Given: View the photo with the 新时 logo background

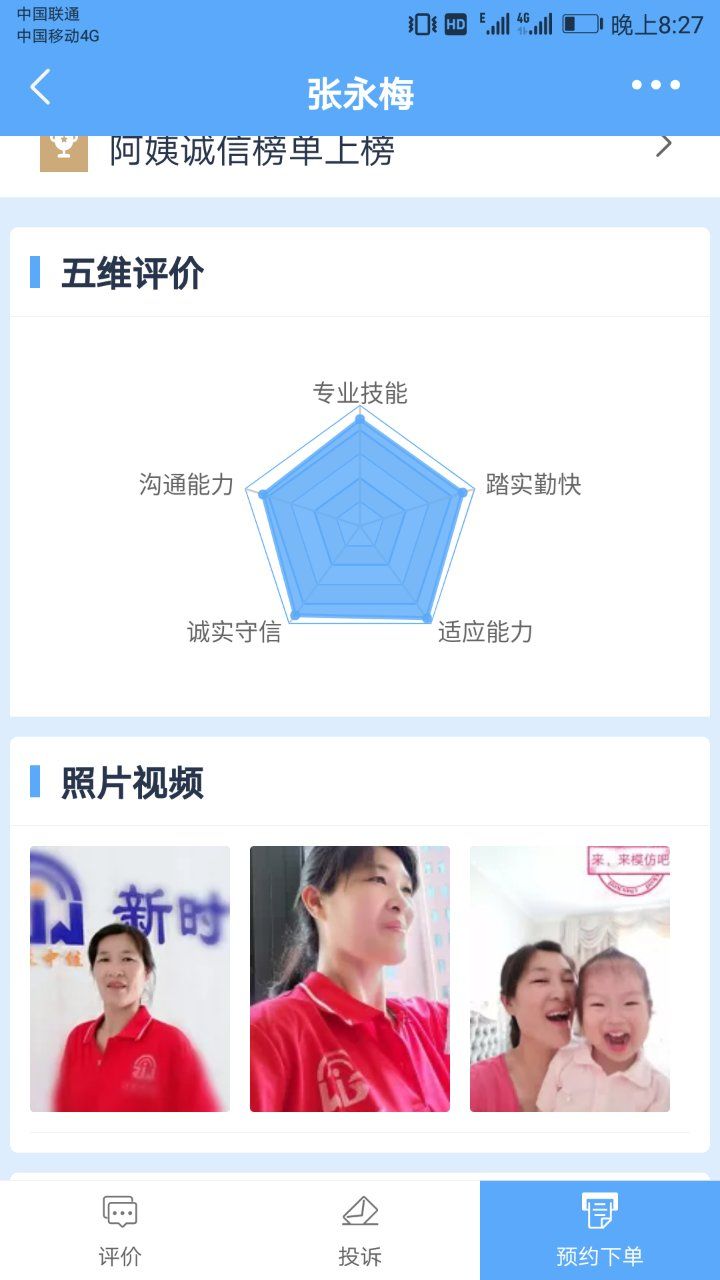Looking at the screenshot, I should (x=130, y=978).
